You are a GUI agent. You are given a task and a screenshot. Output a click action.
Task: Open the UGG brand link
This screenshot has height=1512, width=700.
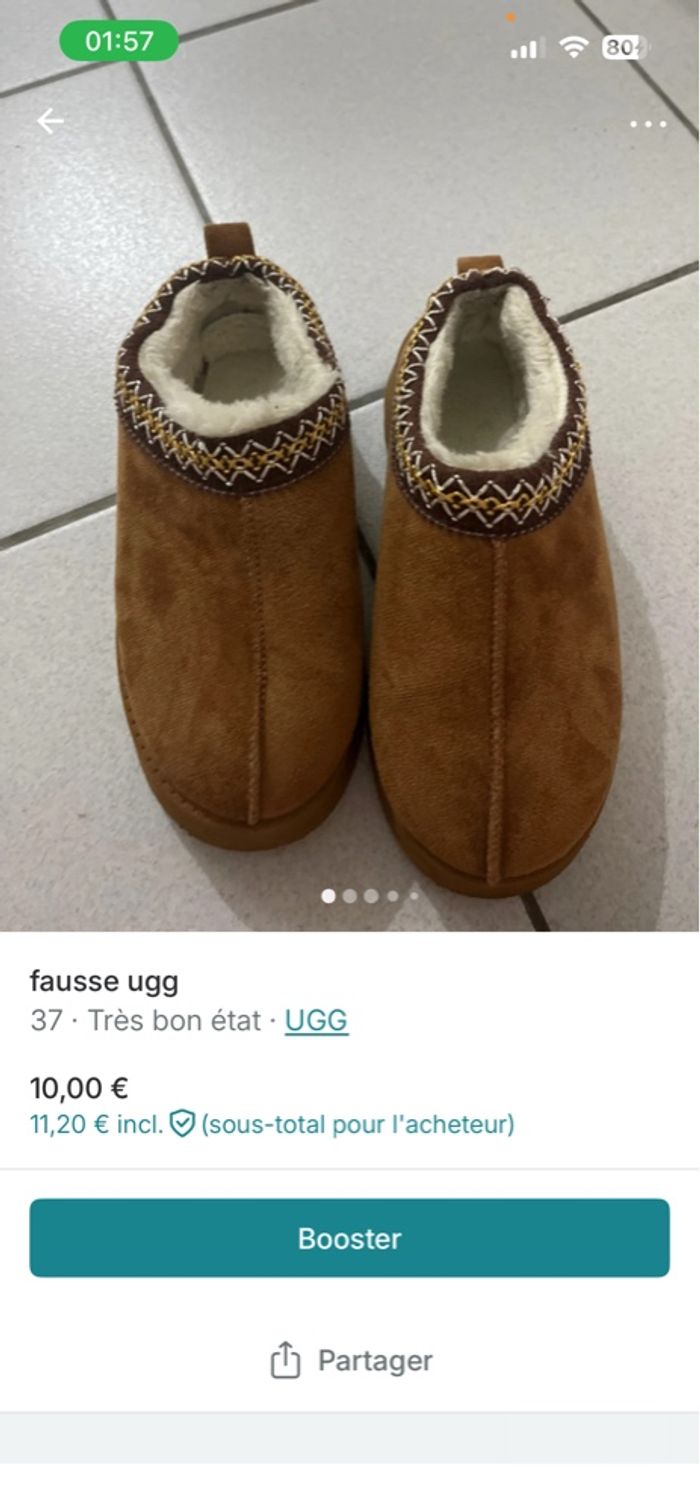(x=316, y=1021)
